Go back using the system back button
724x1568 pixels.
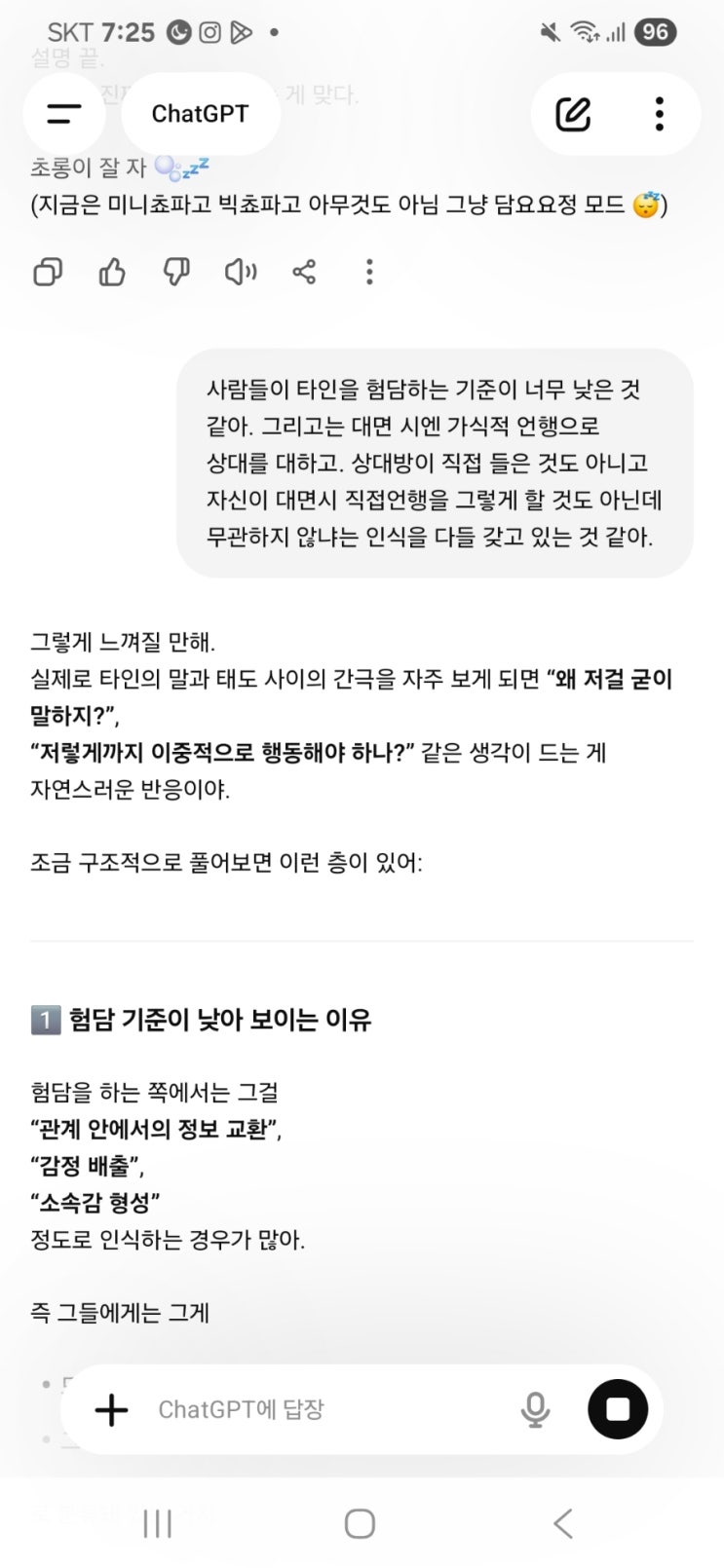coord(562,1523)
